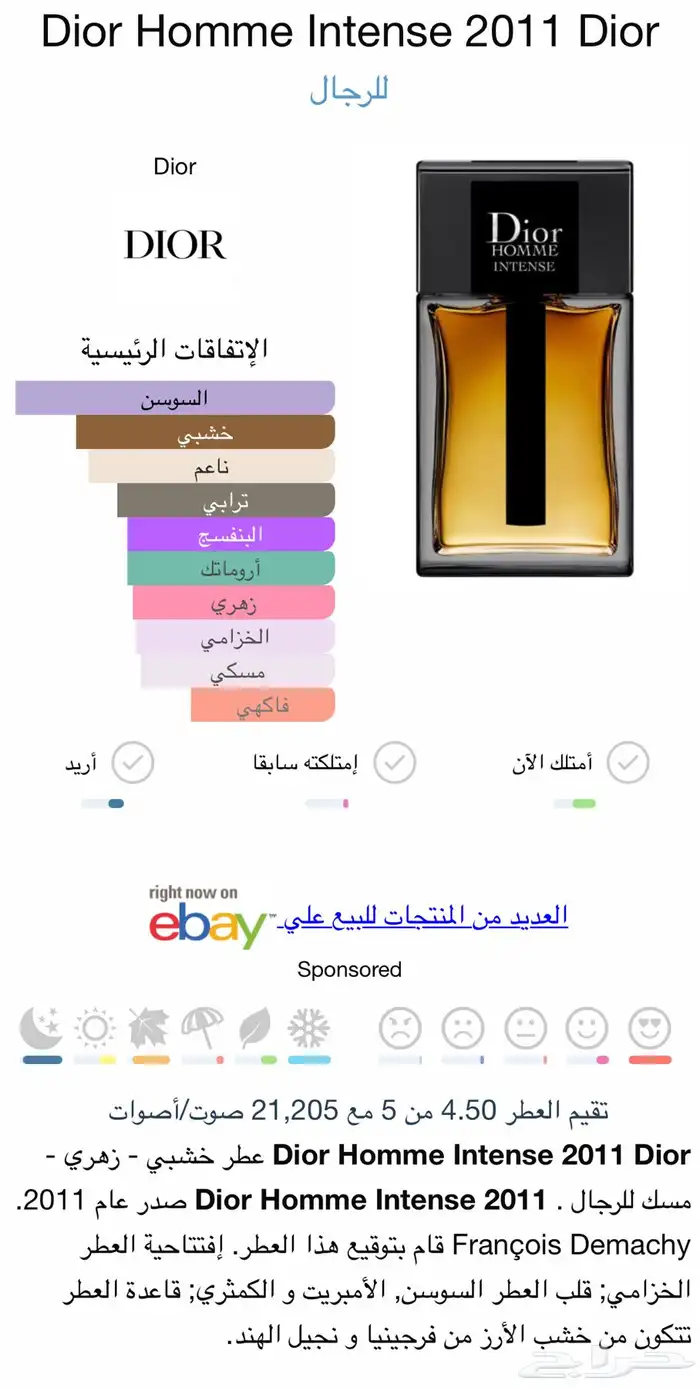Image resolution: width=700 pixels, height=1388 pixels.
Task: Vote with the angry hate face
Action: click(400, 1028)
